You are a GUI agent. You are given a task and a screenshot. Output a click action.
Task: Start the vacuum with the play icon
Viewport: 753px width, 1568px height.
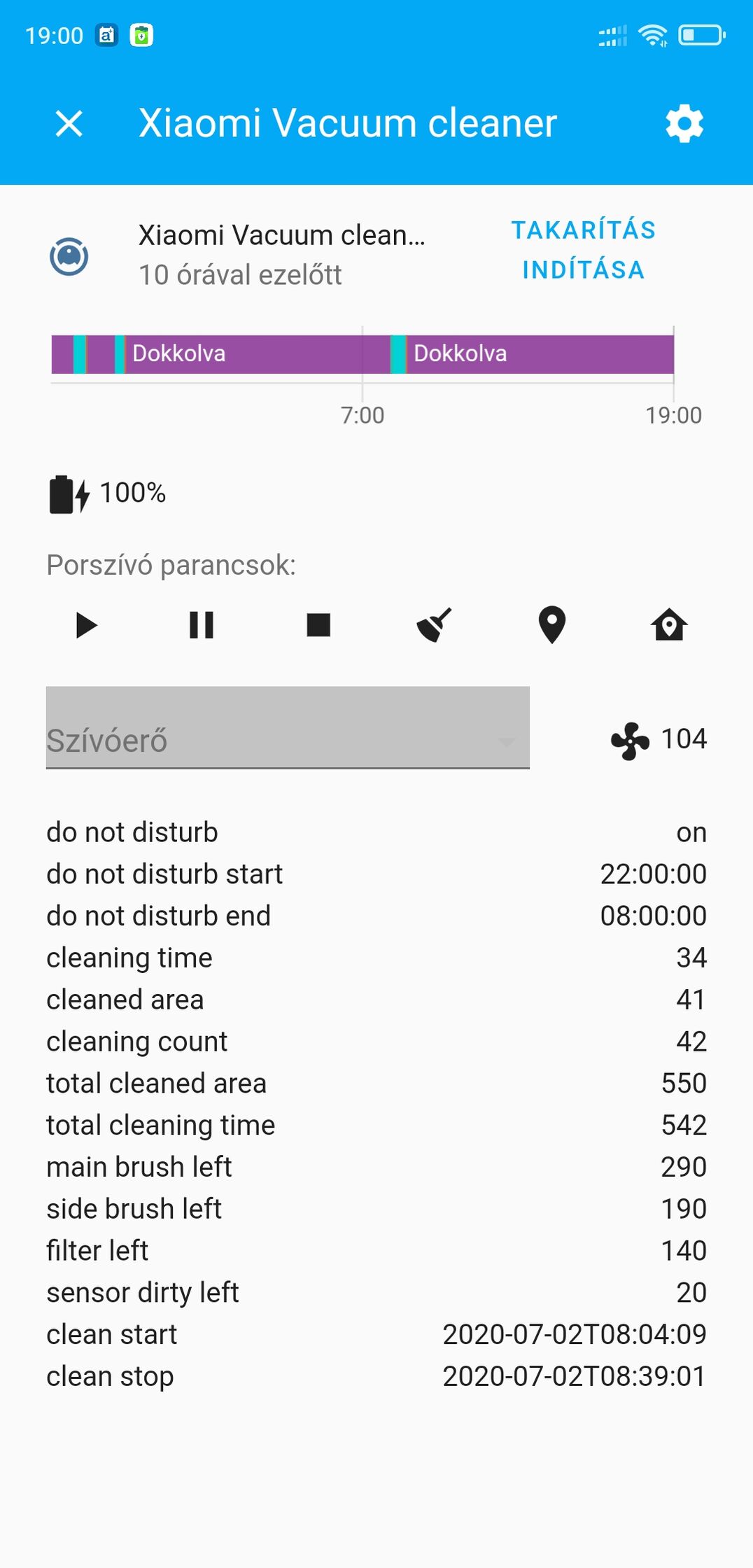pos(86,625)
